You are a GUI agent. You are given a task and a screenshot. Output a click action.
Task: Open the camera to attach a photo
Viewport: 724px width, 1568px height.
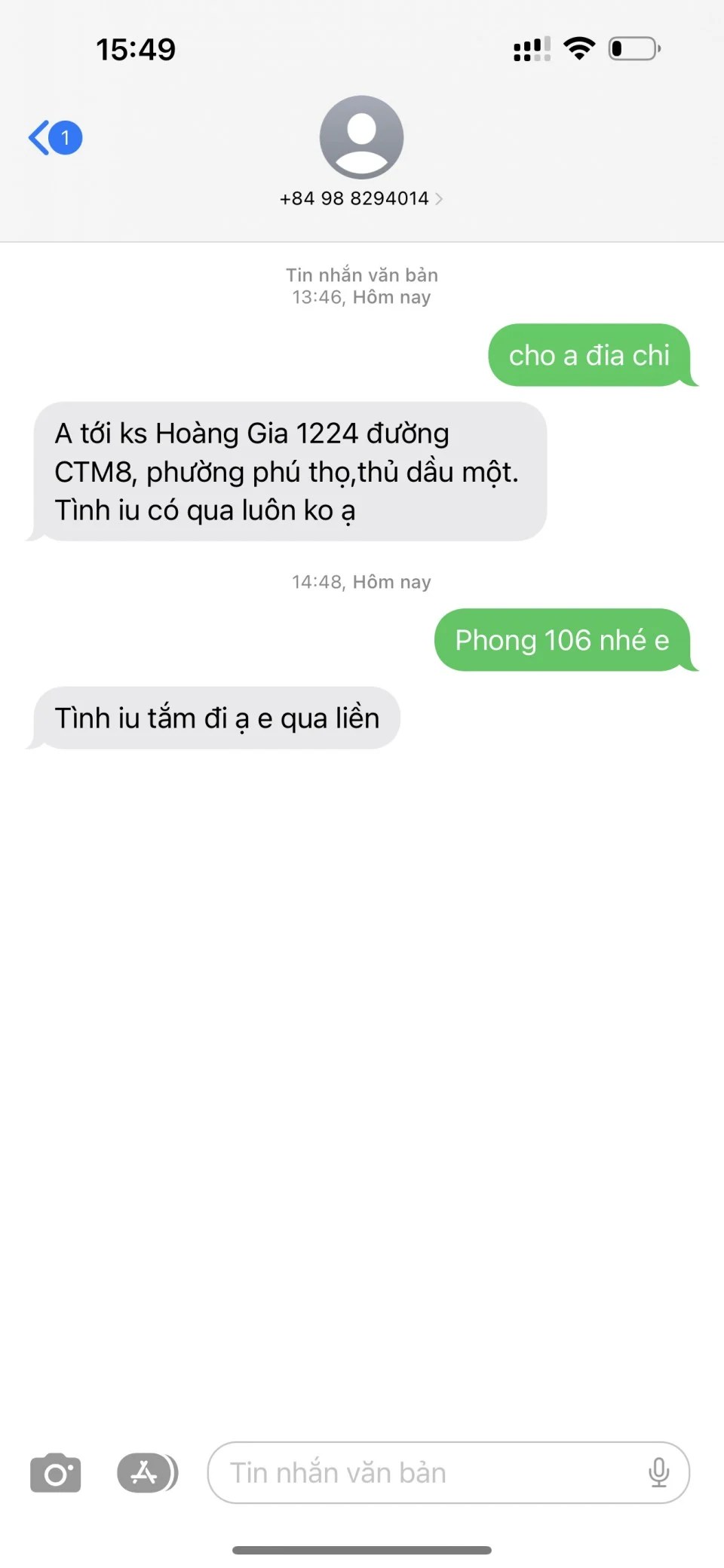55,1473
